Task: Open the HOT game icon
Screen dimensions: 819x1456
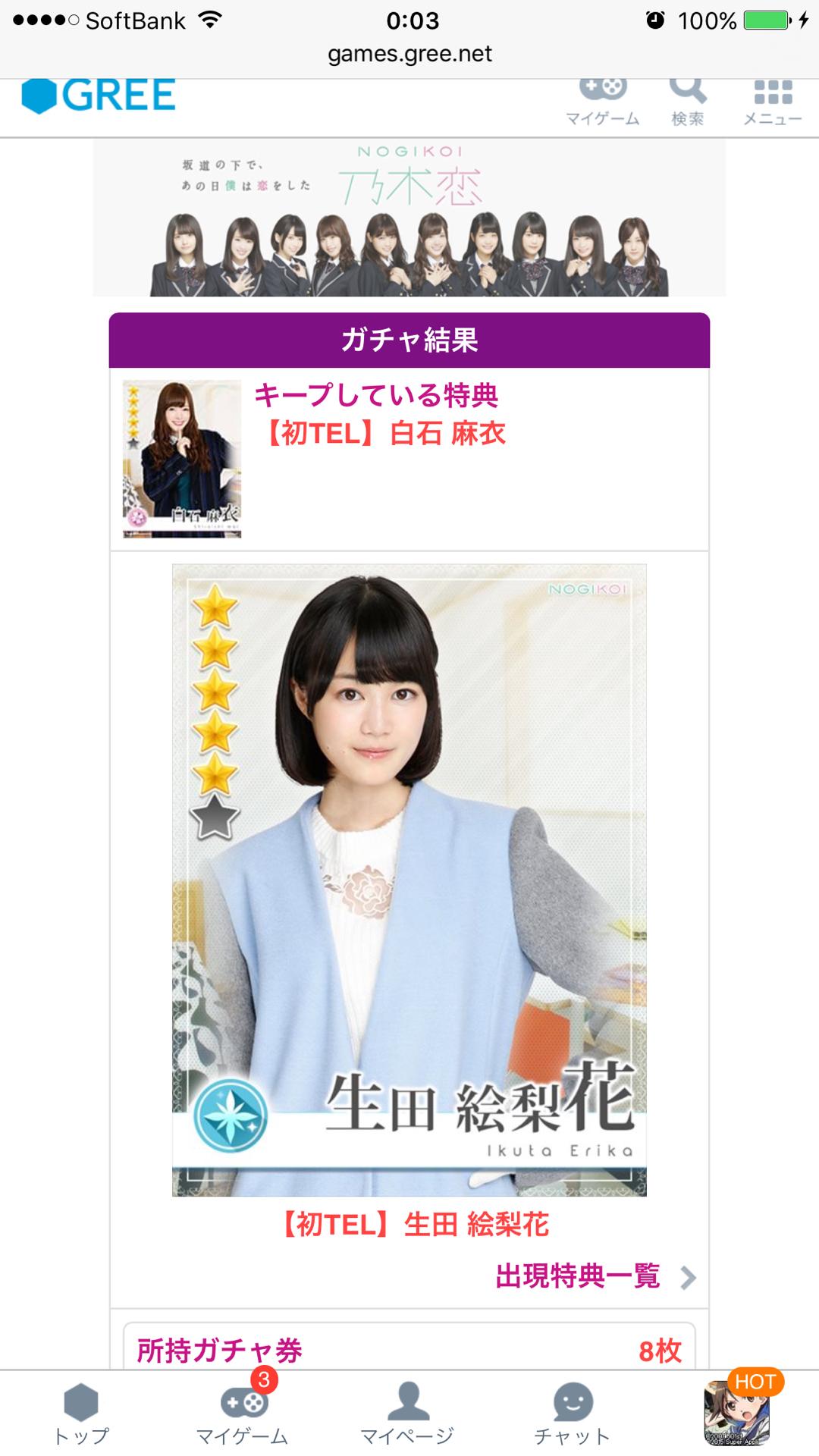Action: (x=738, y=1414)
